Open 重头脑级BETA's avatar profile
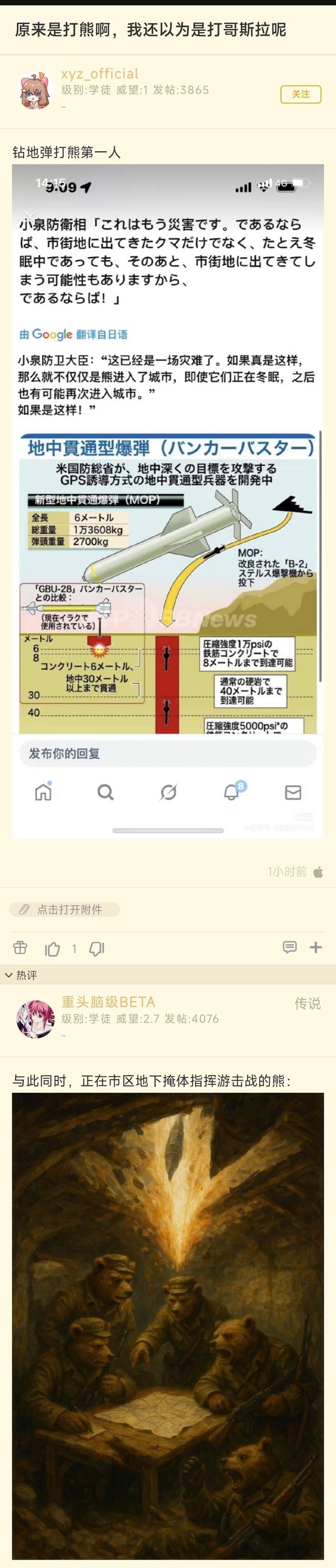Screen dimensions: 336x1568 coord(35,1019)
